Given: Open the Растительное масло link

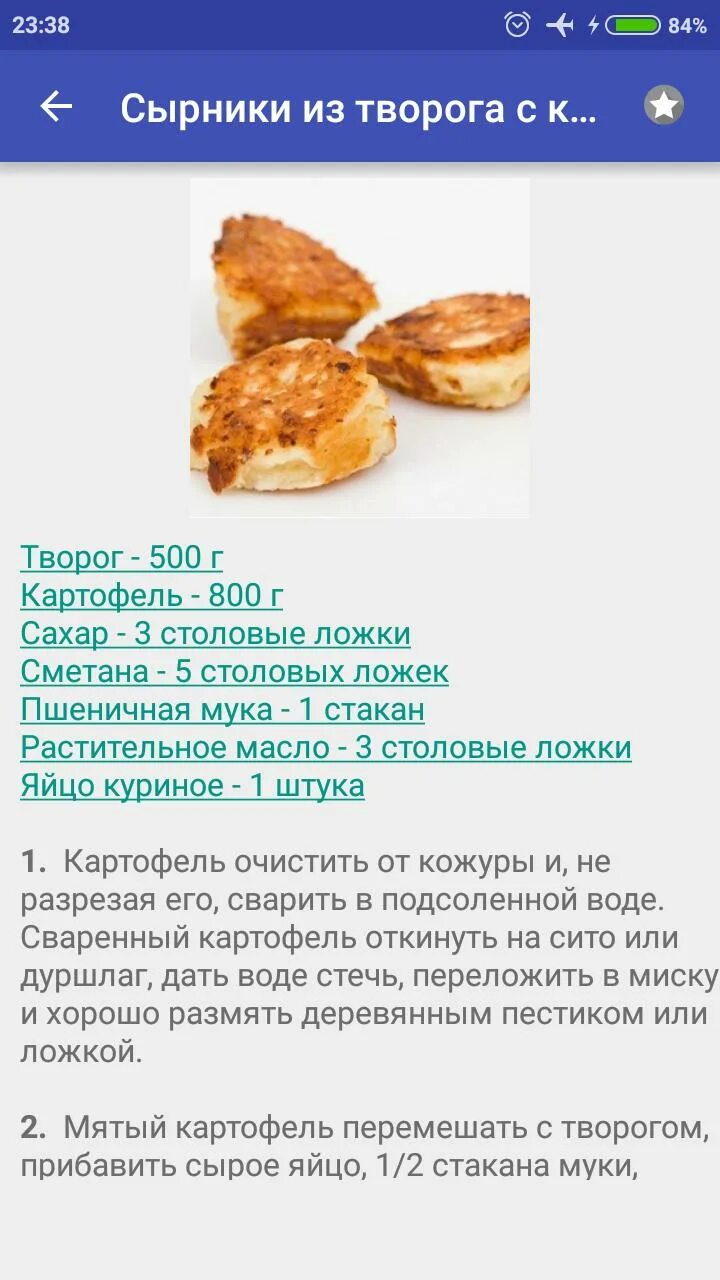Looking at the screenshot, I should tap(326, 748).
